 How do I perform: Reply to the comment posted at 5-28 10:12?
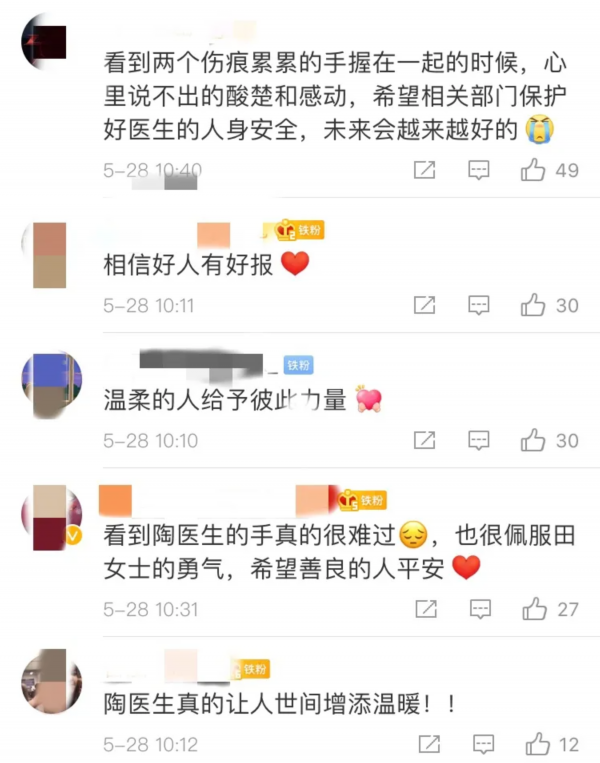[x=484, y=744]
